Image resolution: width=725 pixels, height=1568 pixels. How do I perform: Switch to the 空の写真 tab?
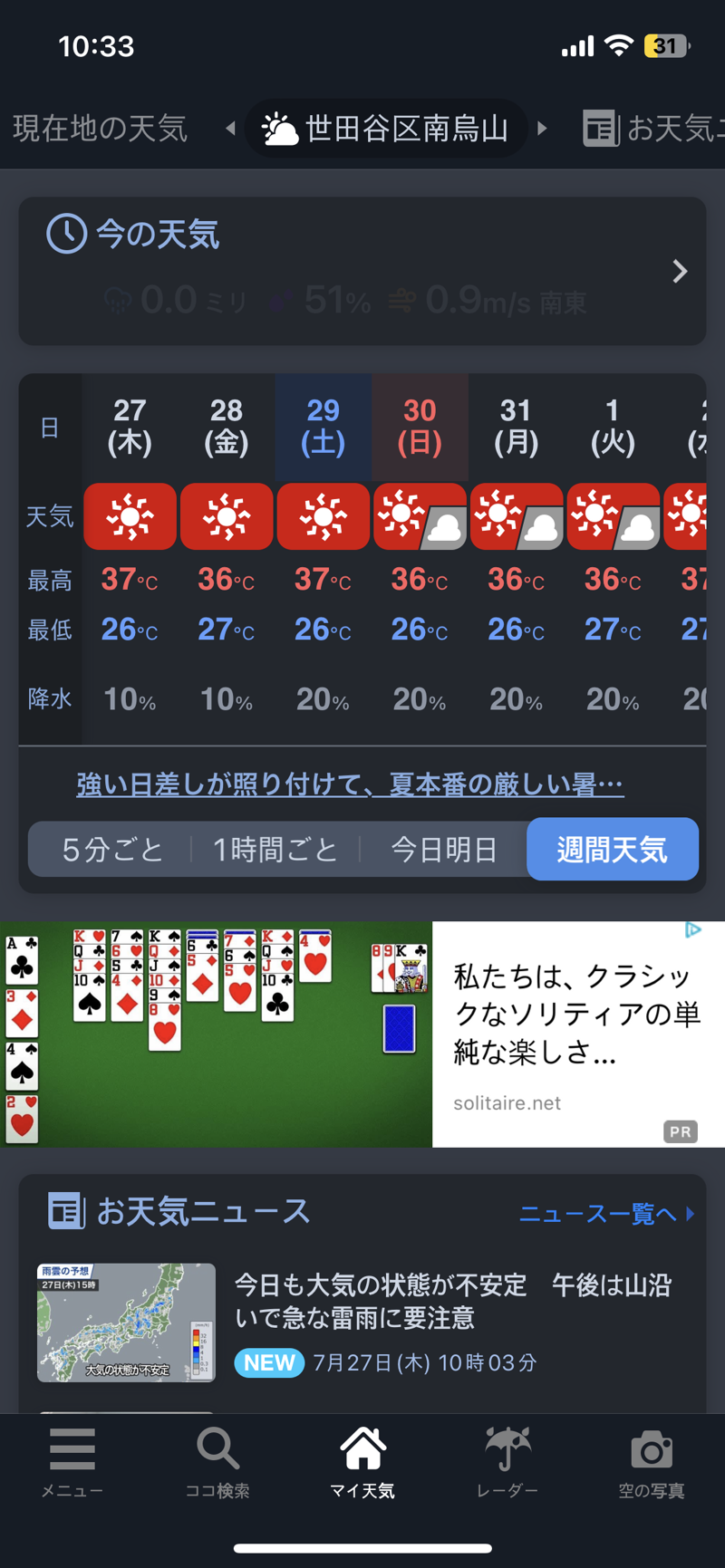[x=652, y=1461]
